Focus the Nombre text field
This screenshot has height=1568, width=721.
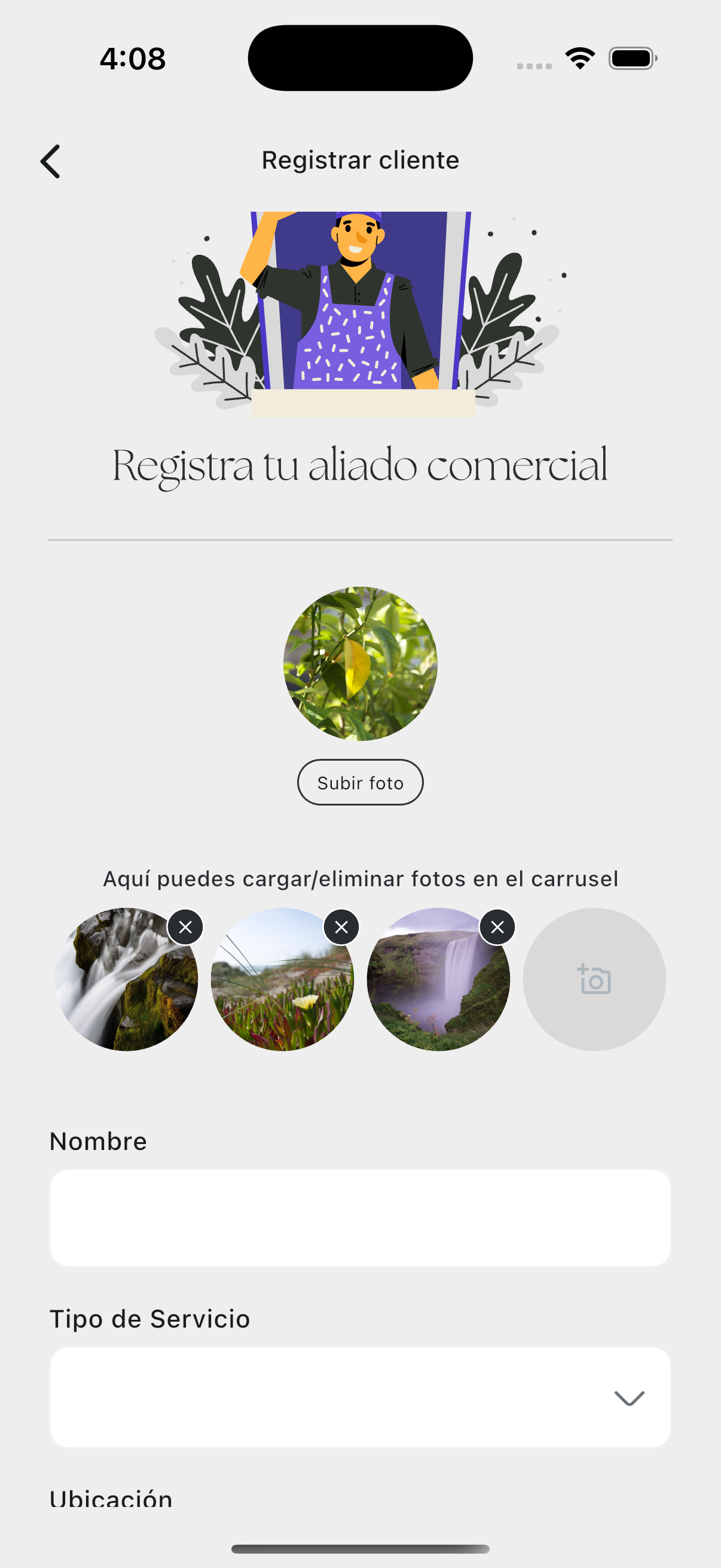point(360,1218)
